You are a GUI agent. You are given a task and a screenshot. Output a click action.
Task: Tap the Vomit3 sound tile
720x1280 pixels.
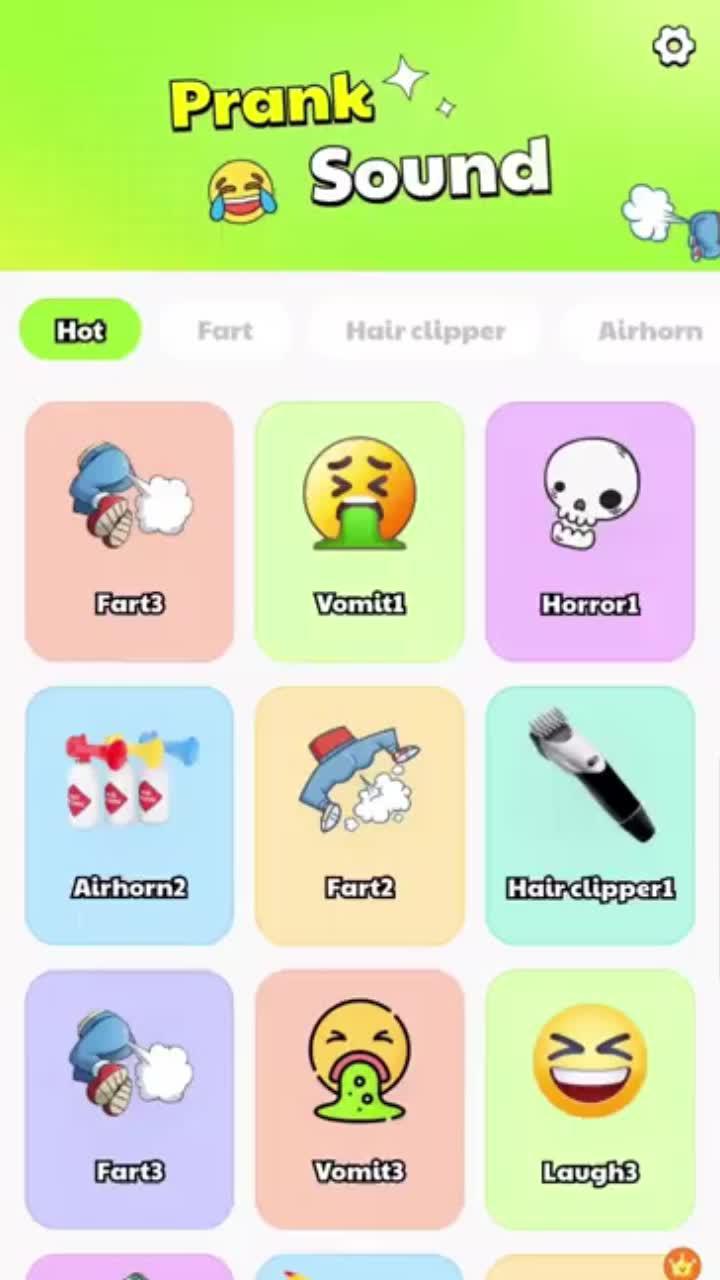click(360, 1098)
